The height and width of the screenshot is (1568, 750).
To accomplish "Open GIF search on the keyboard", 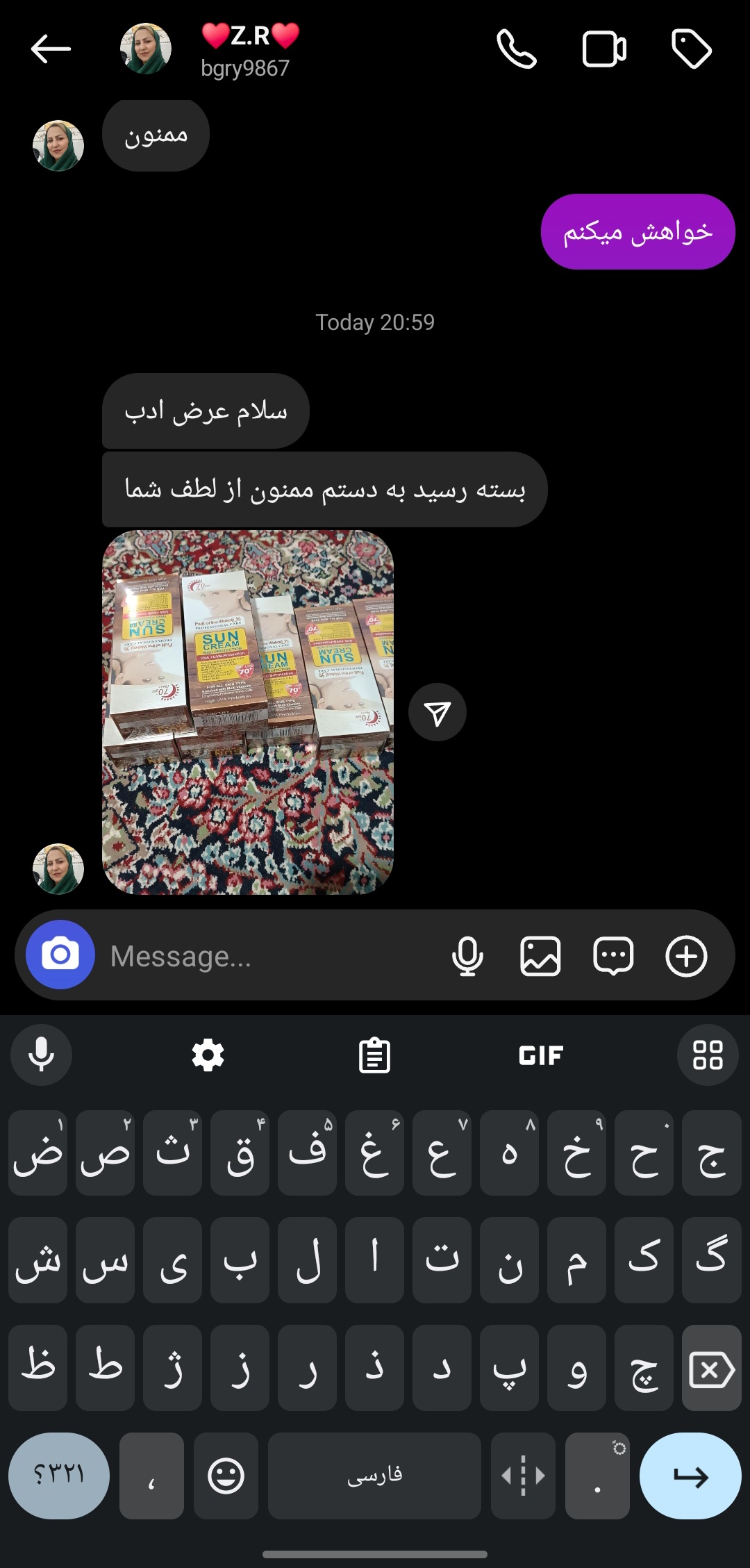I will (541, 1055).
